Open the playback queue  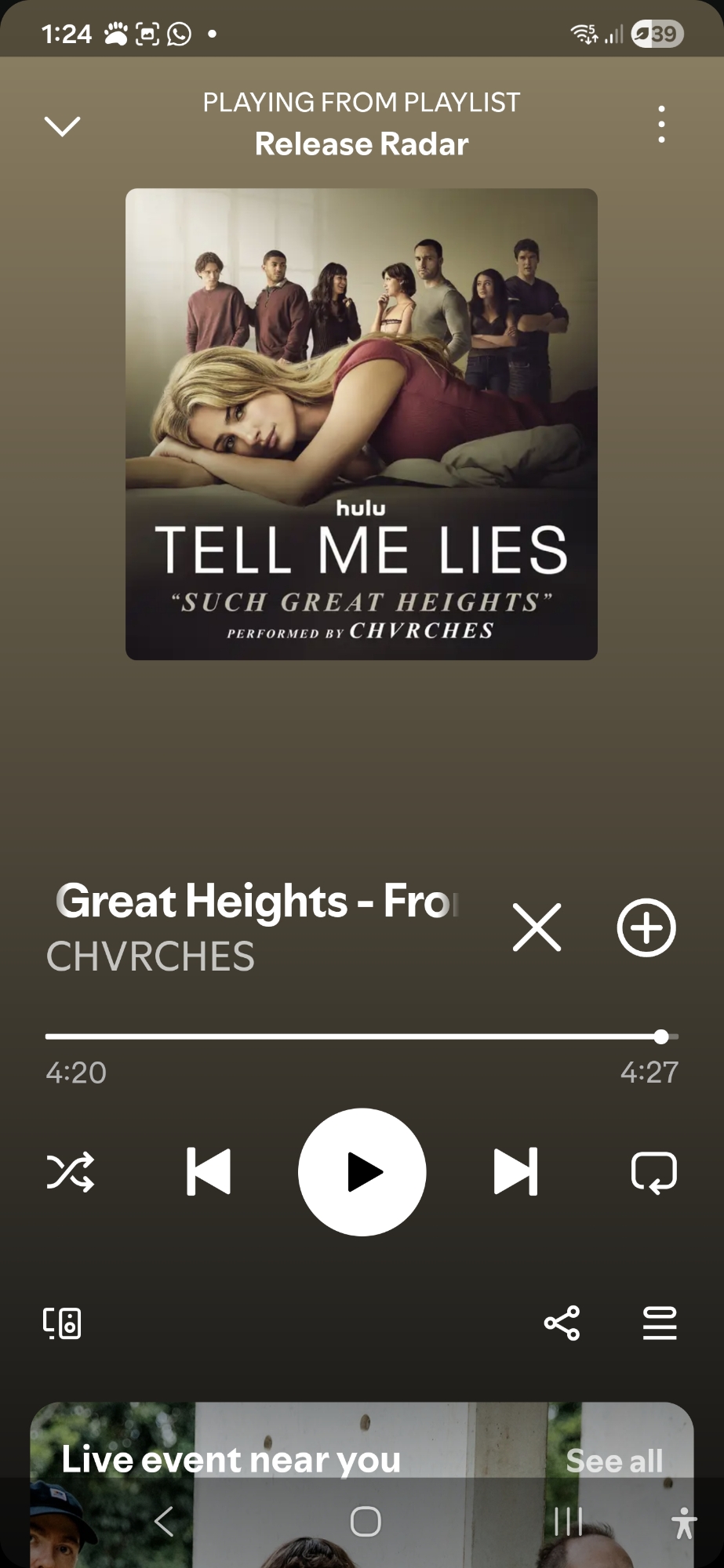pos(660,1323)
